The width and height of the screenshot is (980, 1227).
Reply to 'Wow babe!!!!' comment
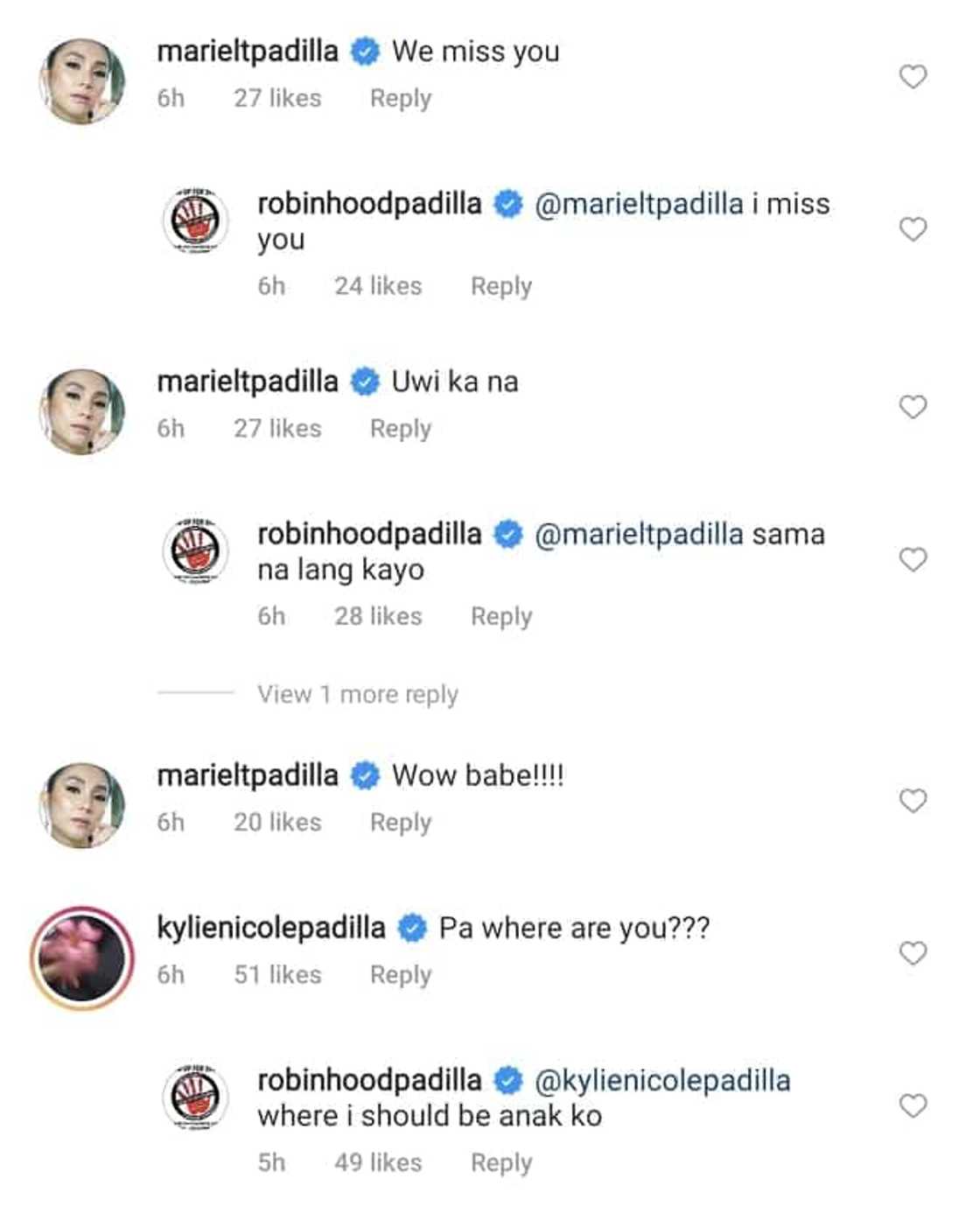[x=400, y=823]
